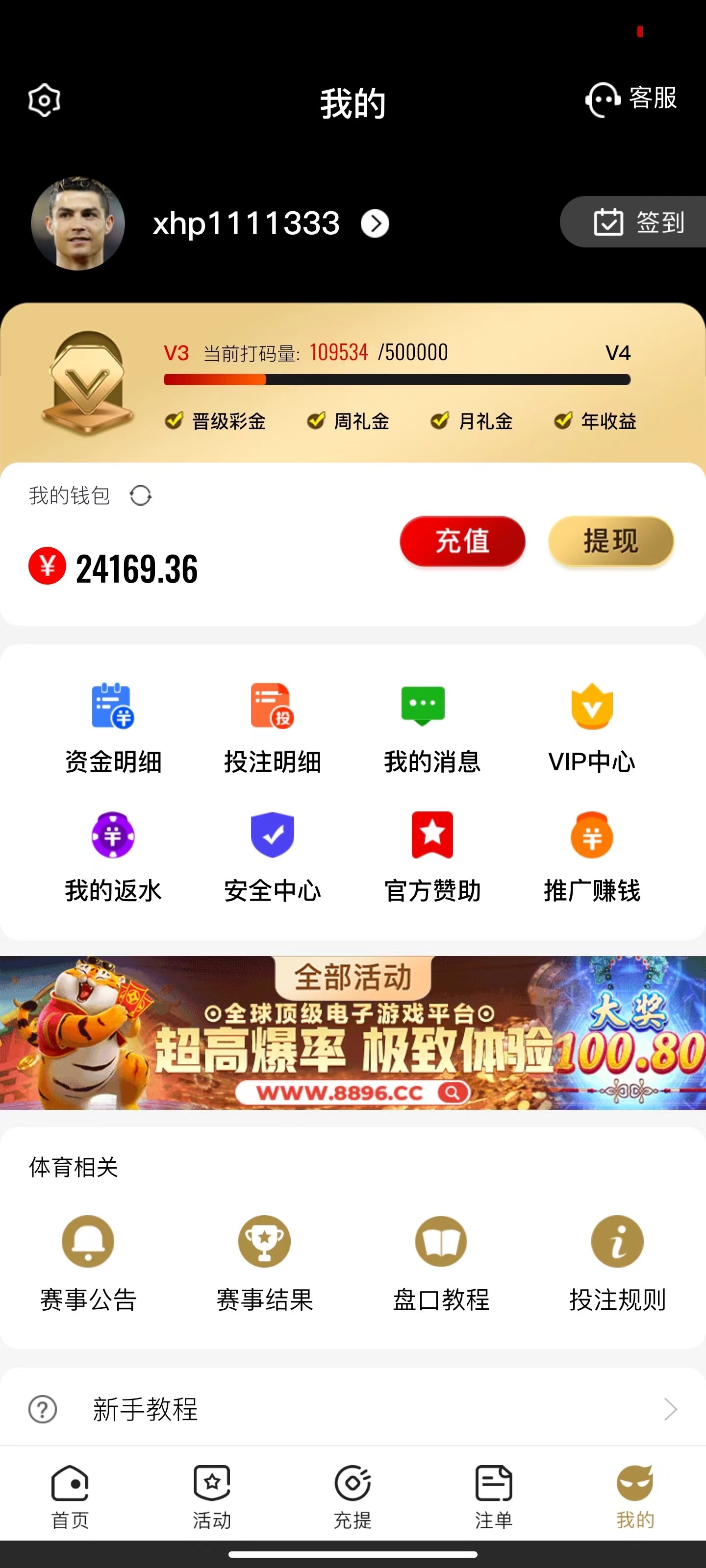The image size is (706, 1568).
Task: Open the settings gear icon
Action: click(x=45, y=100)
